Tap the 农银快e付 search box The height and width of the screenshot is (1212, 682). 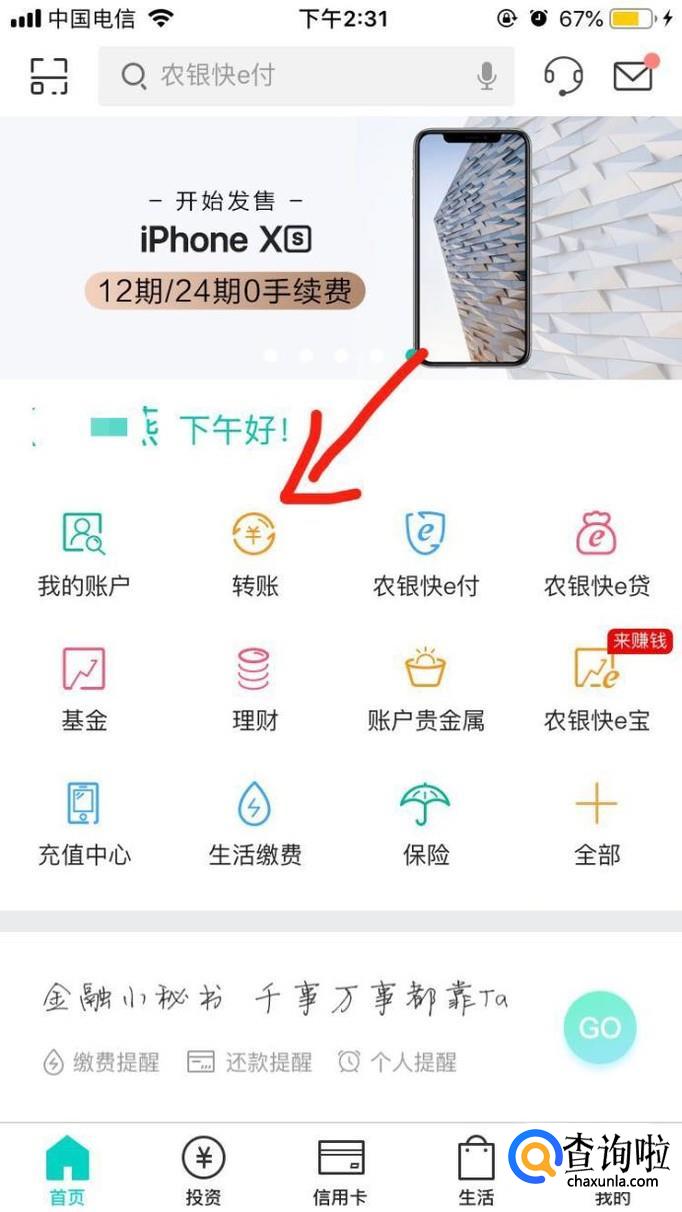click(306, 75)
